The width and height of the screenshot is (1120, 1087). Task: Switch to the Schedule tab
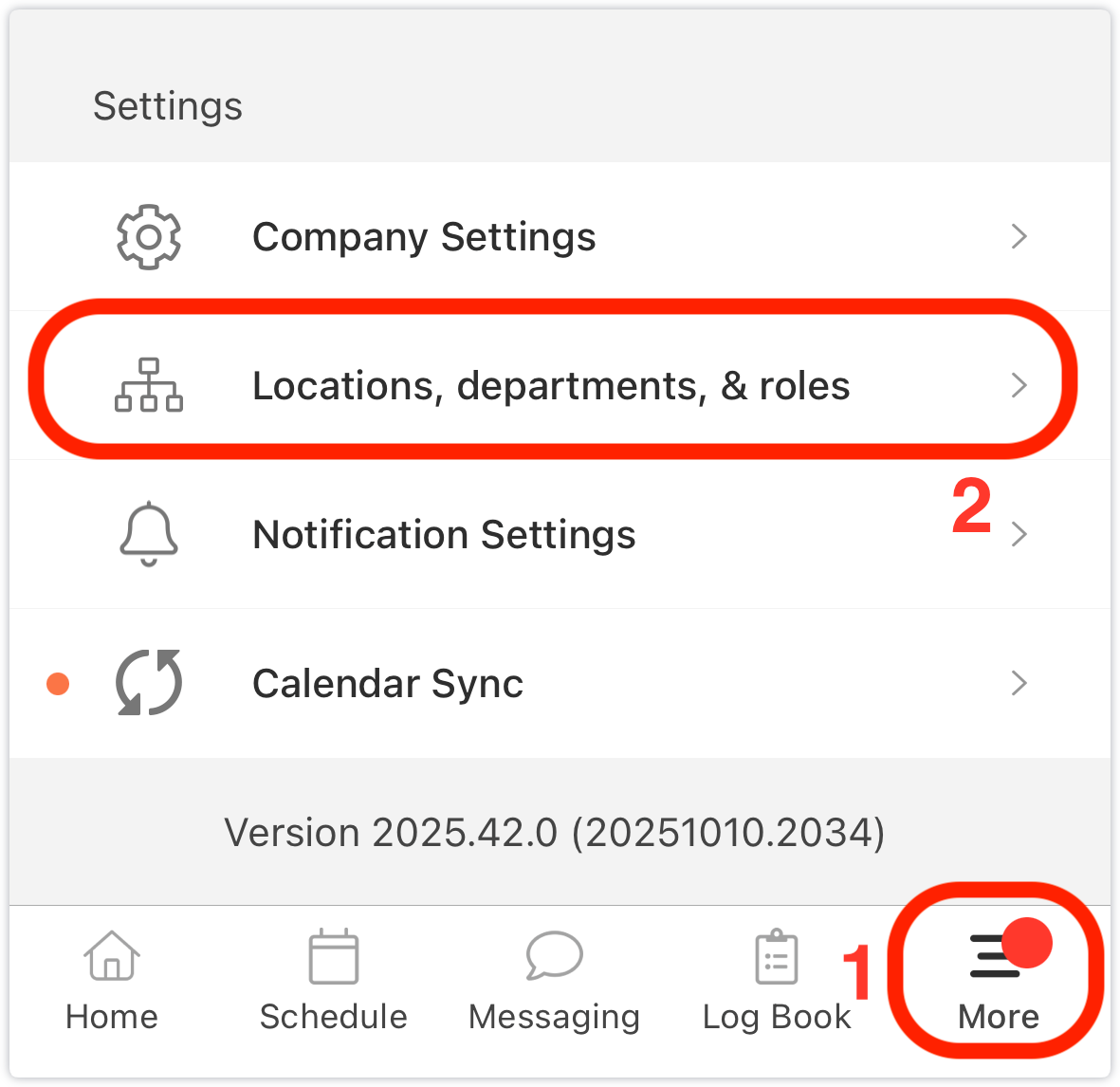pyautogui.click(x=334, y=981)
